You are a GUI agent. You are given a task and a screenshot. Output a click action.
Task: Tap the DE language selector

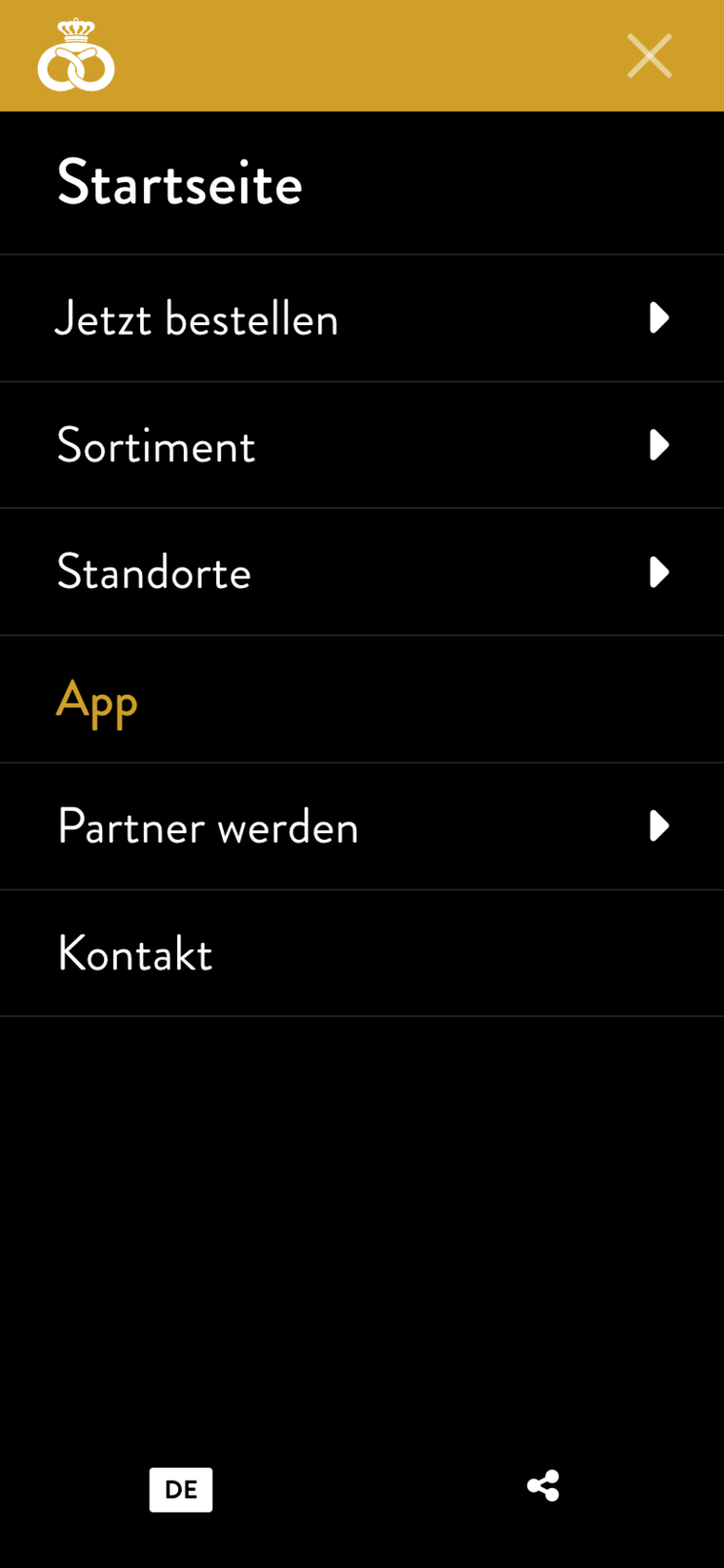point(181,1489)
